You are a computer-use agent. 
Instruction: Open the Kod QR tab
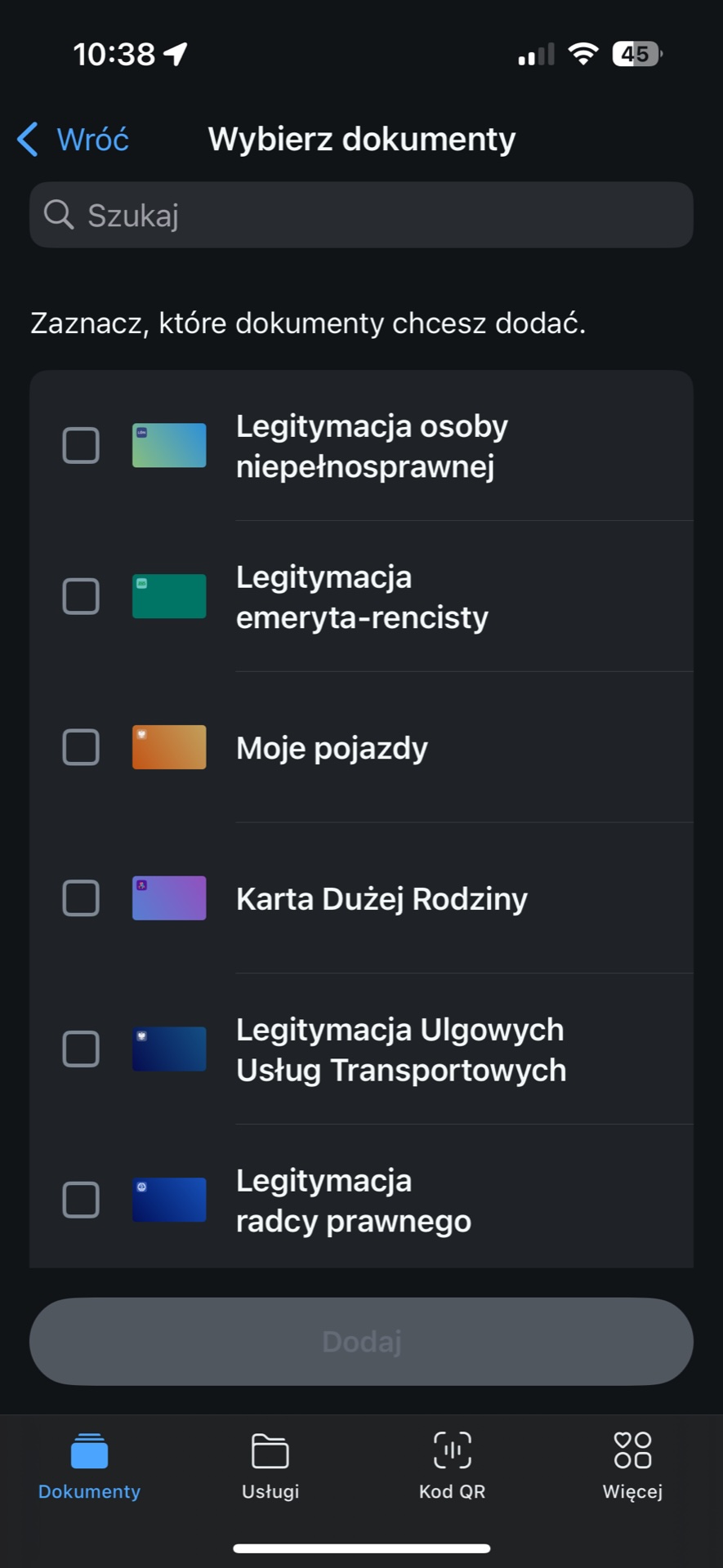point(452,1466)
